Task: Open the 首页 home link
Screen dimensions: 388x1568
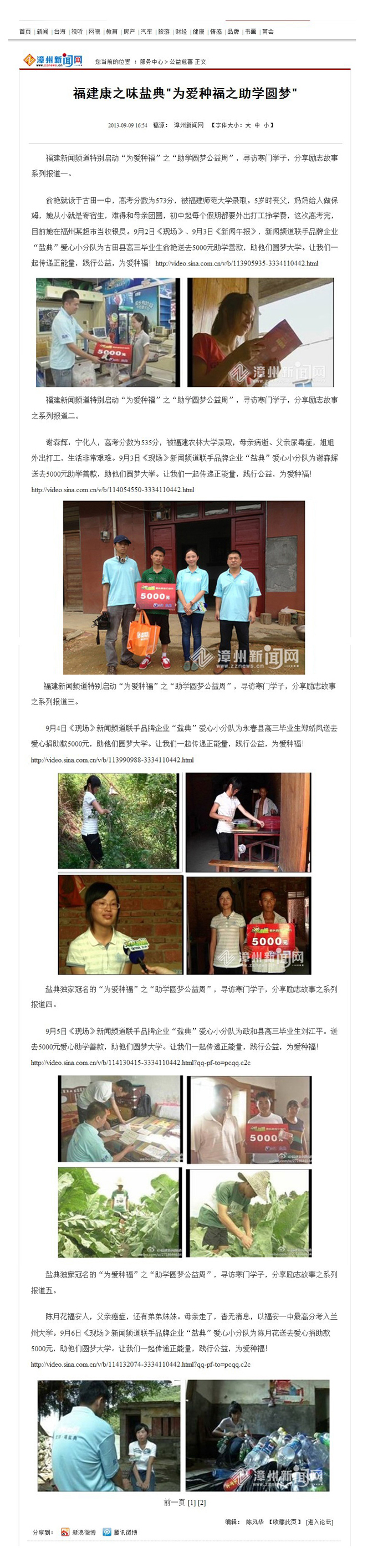Action: pos(25,32)
